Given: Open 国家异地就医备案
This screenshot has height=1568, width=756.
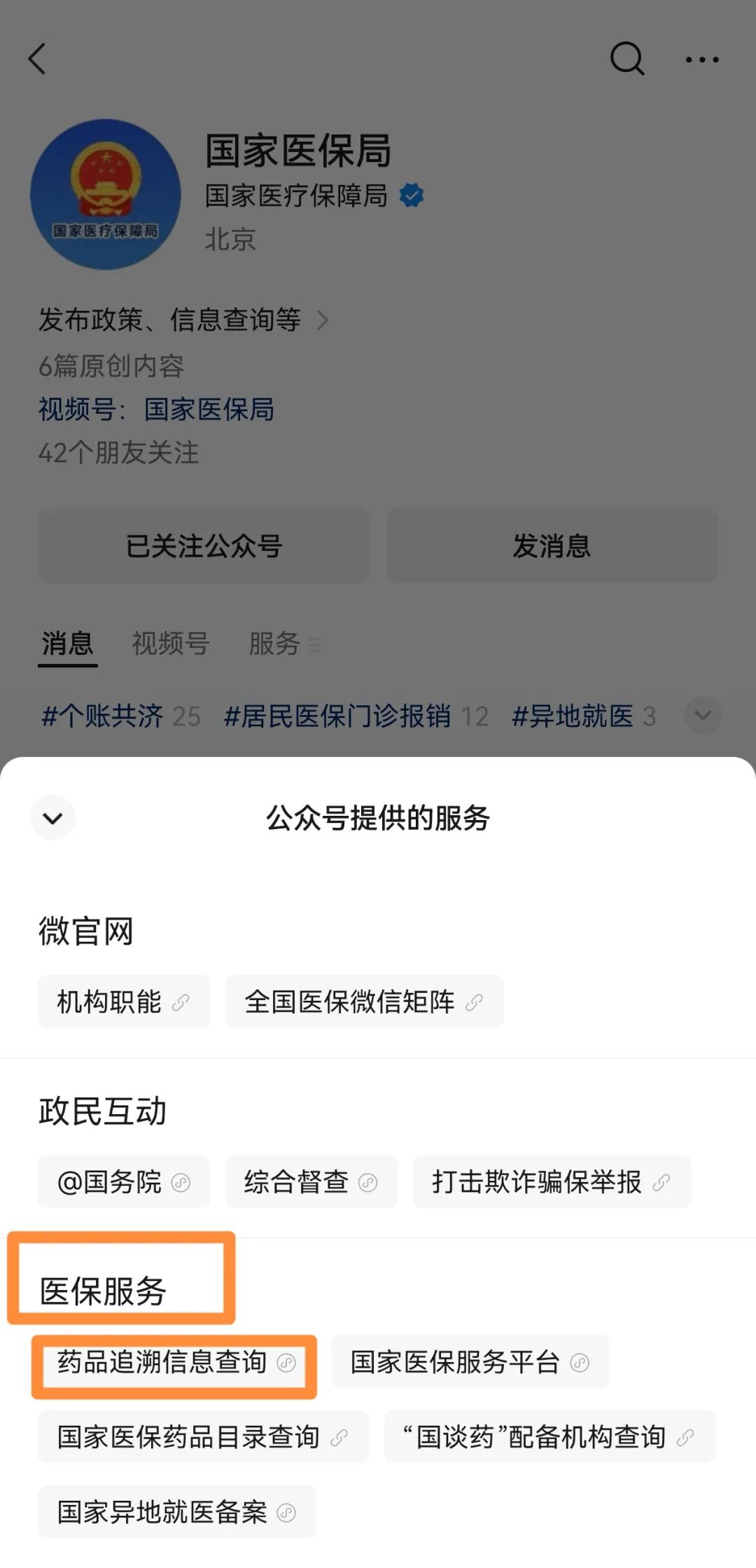Looking at the screenshot, I should click(x=176, y=1512).
